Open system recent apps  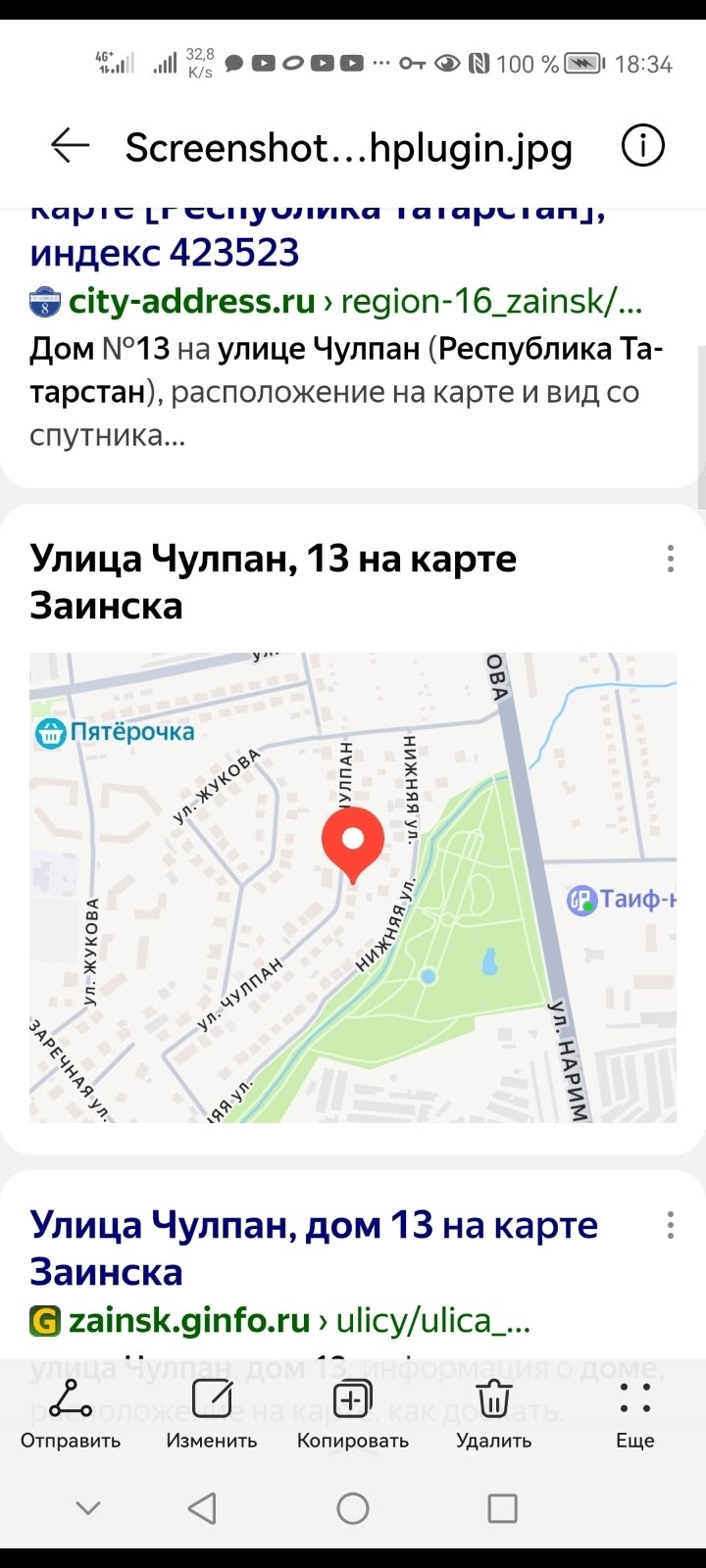[502, 1508]
